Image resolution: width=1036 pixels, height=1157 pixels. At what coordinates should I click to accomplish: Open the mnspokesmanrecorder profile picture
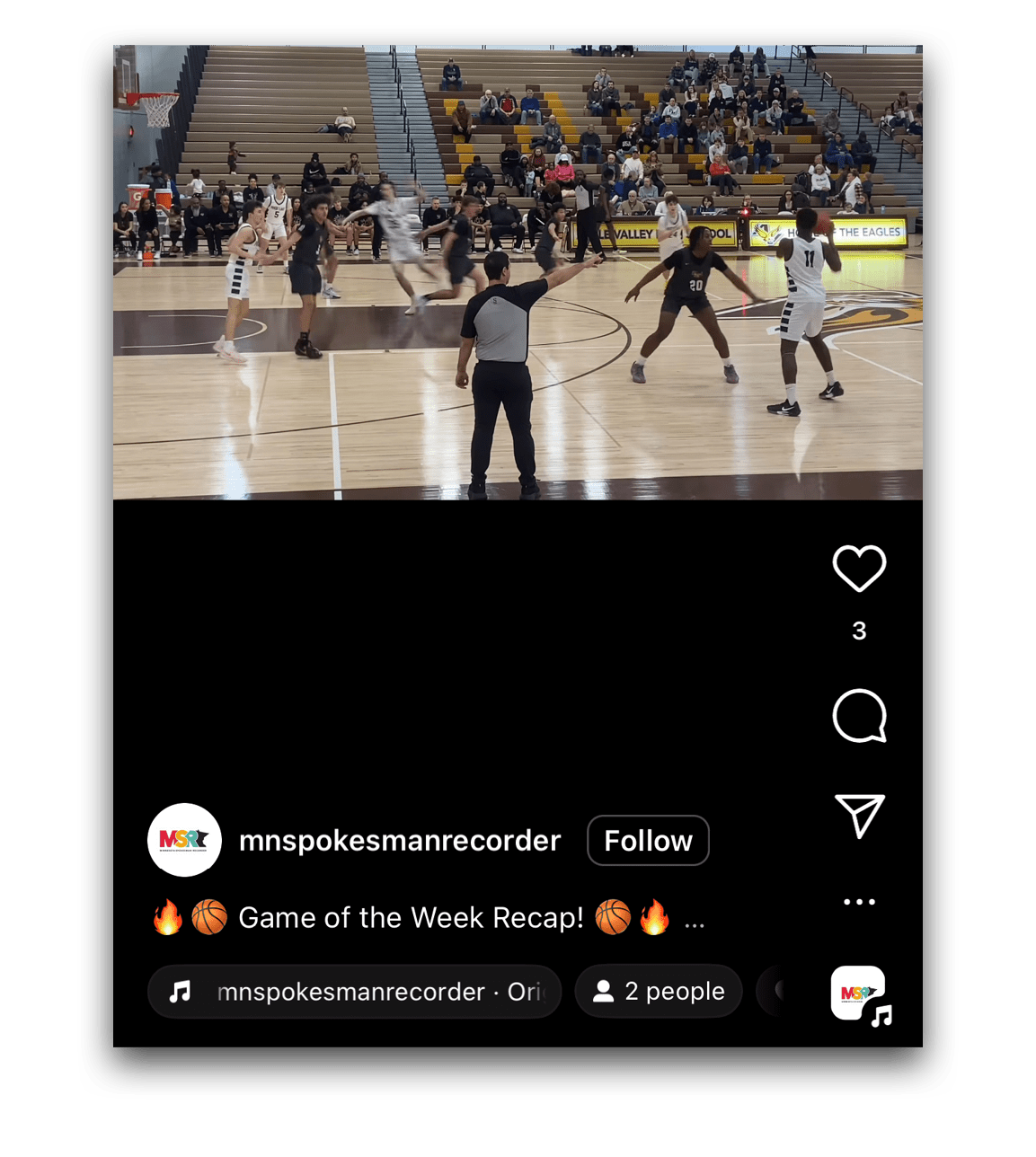pyautogui.click(x=184, y=840)
